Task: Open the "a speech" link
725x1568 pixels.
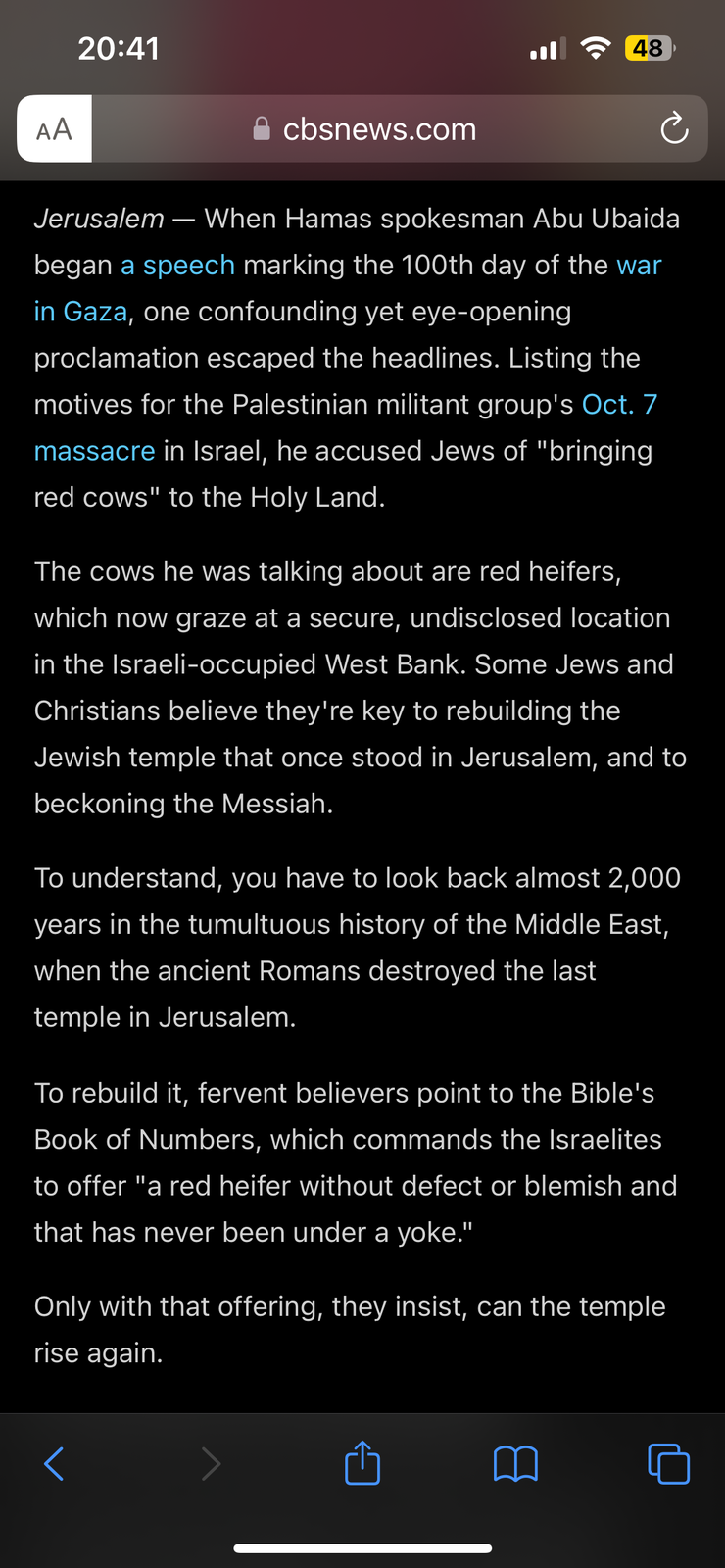Action: pos(177,265)
